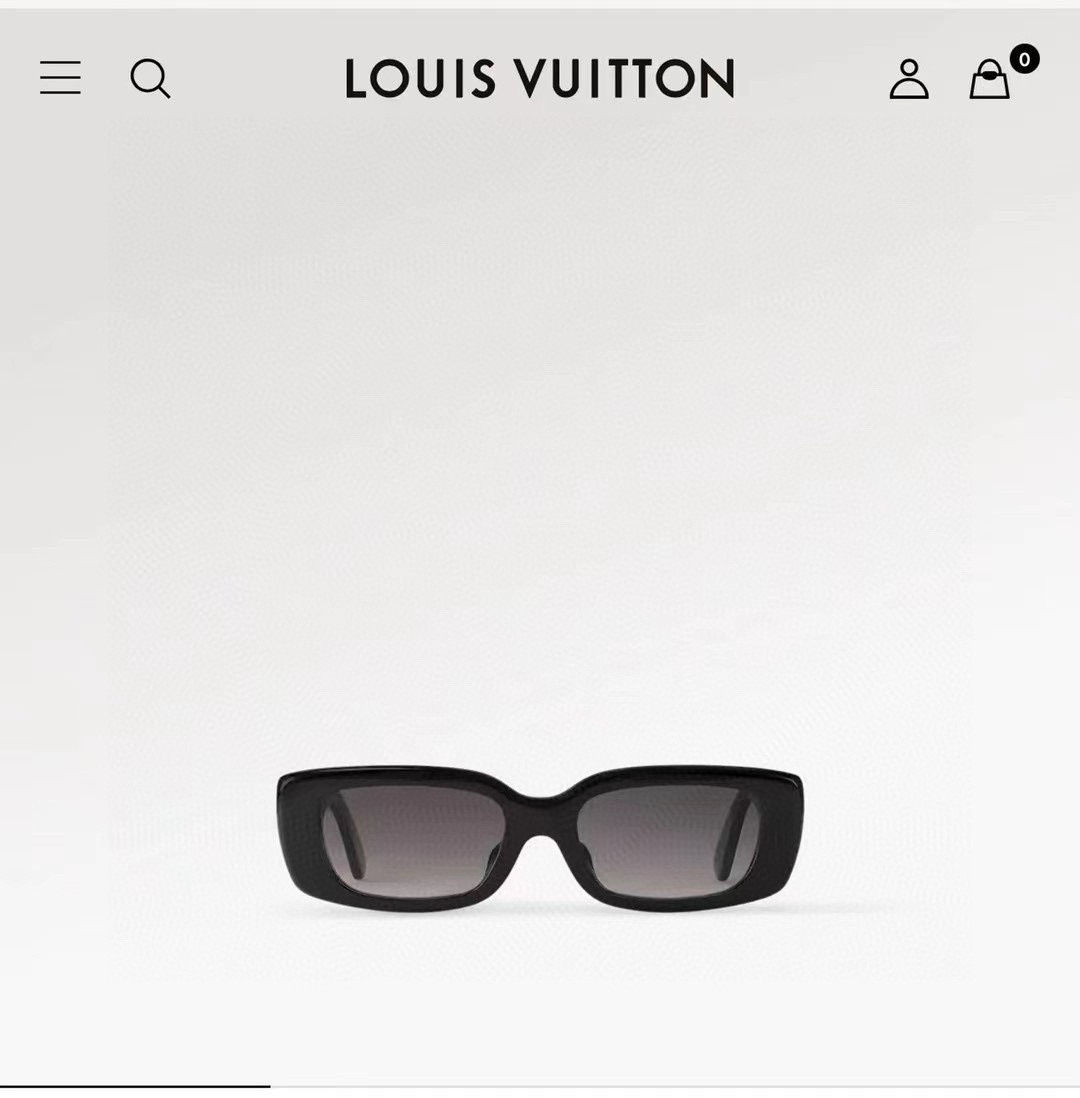Go to the account profile

[x=909, y=79]
